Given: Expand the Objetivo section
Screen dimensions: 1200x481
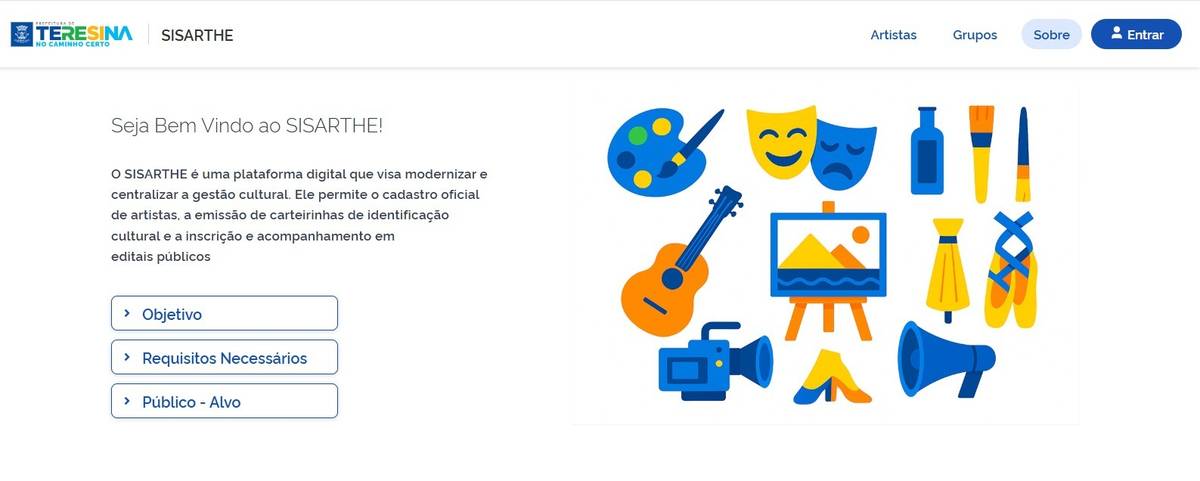Looking at the screenshot, I should [x=224, y=313].
